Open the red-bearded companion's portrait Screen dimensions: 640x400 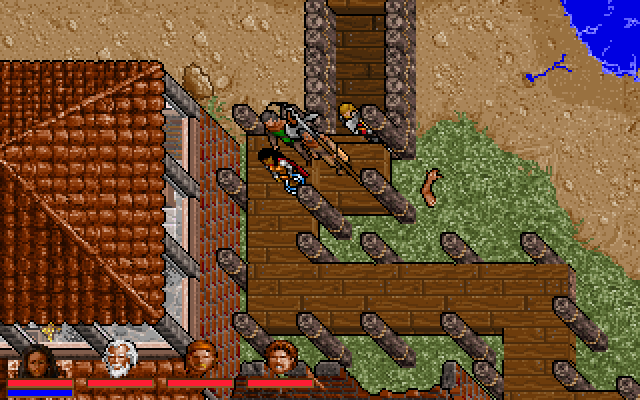[x=199, y=358]
